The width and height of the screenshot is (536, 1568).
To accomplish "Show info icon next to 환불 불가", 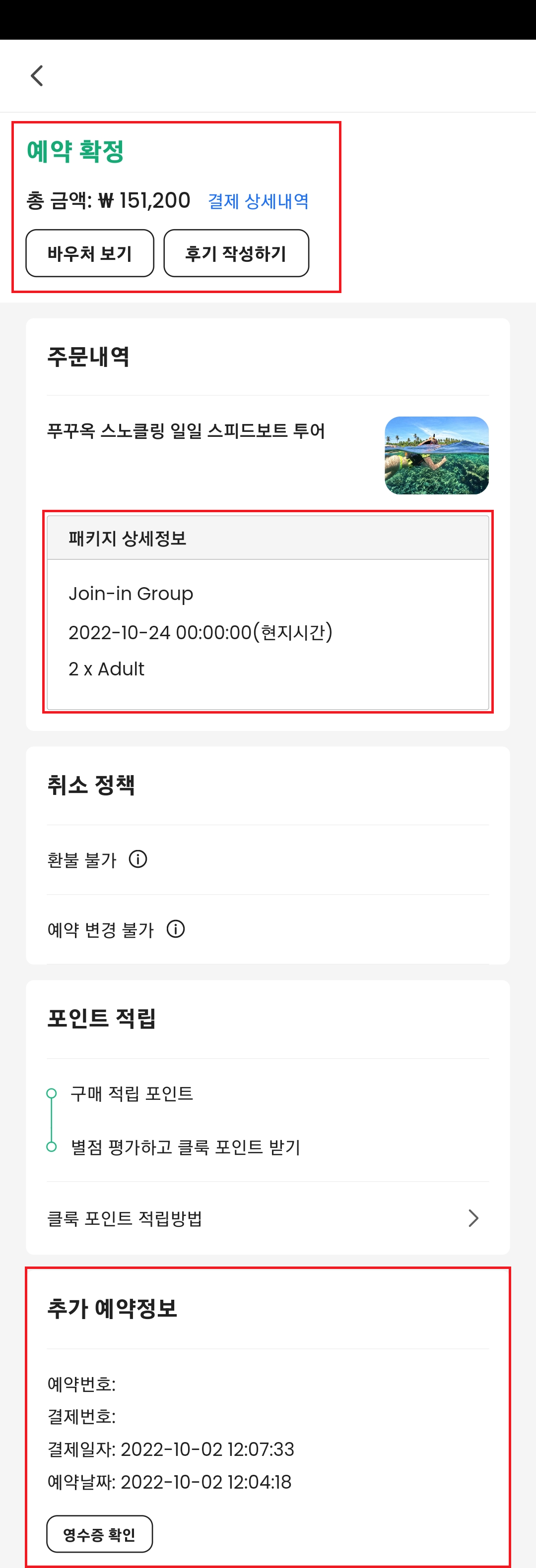I will pos(138,859).
